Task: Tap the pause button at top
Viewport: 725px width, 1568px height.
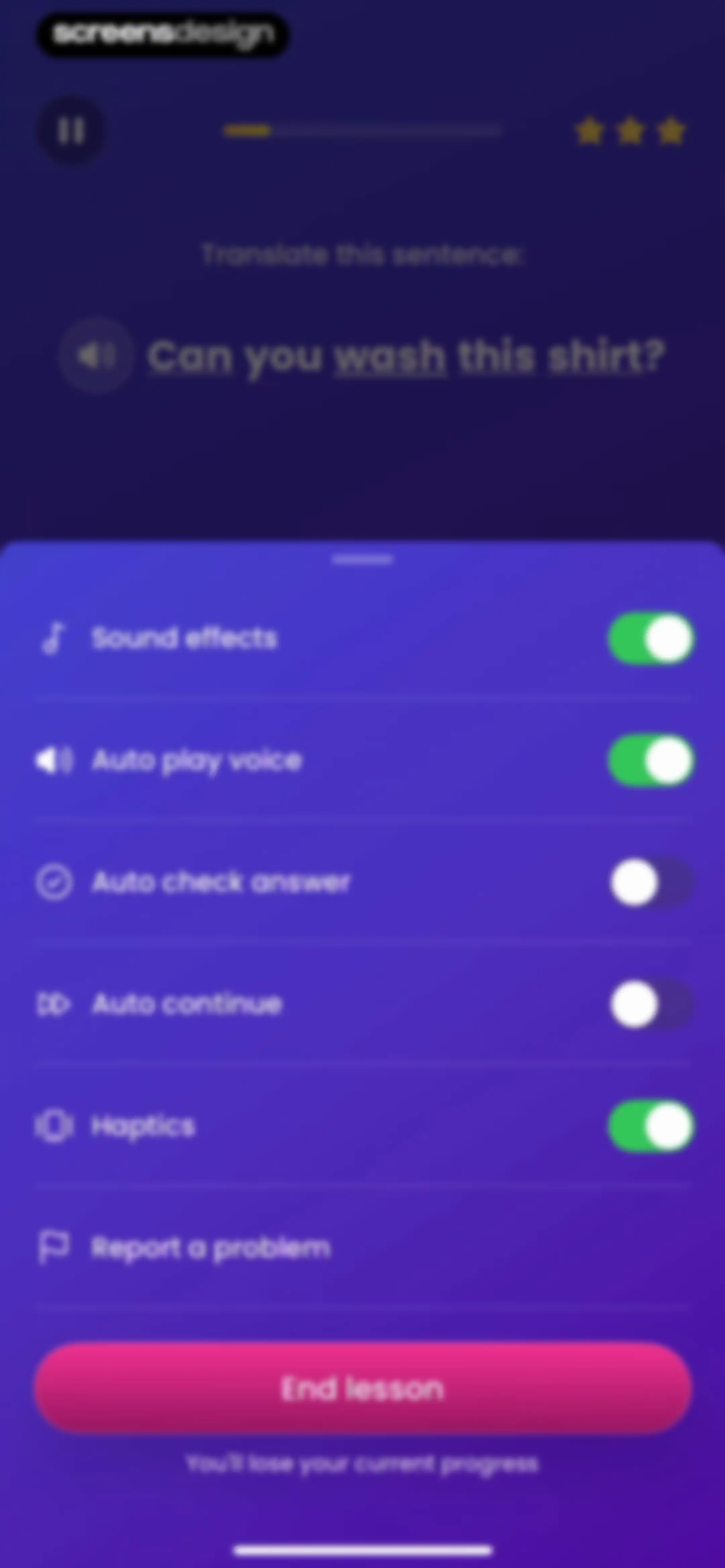Action: (70, 130)
